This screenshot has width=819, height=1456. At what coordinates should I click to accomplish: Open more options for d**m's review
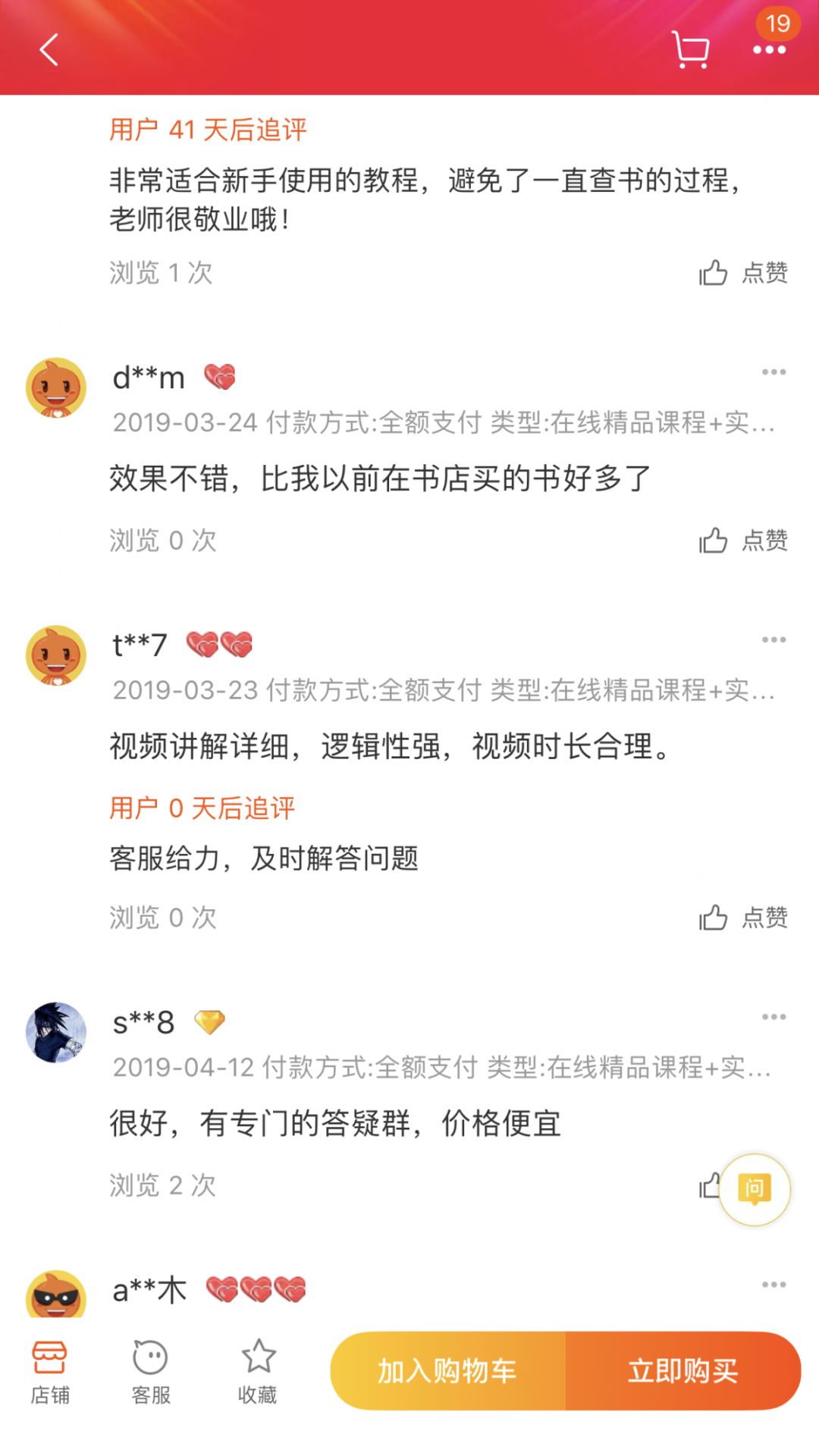[x=773, y=372]
